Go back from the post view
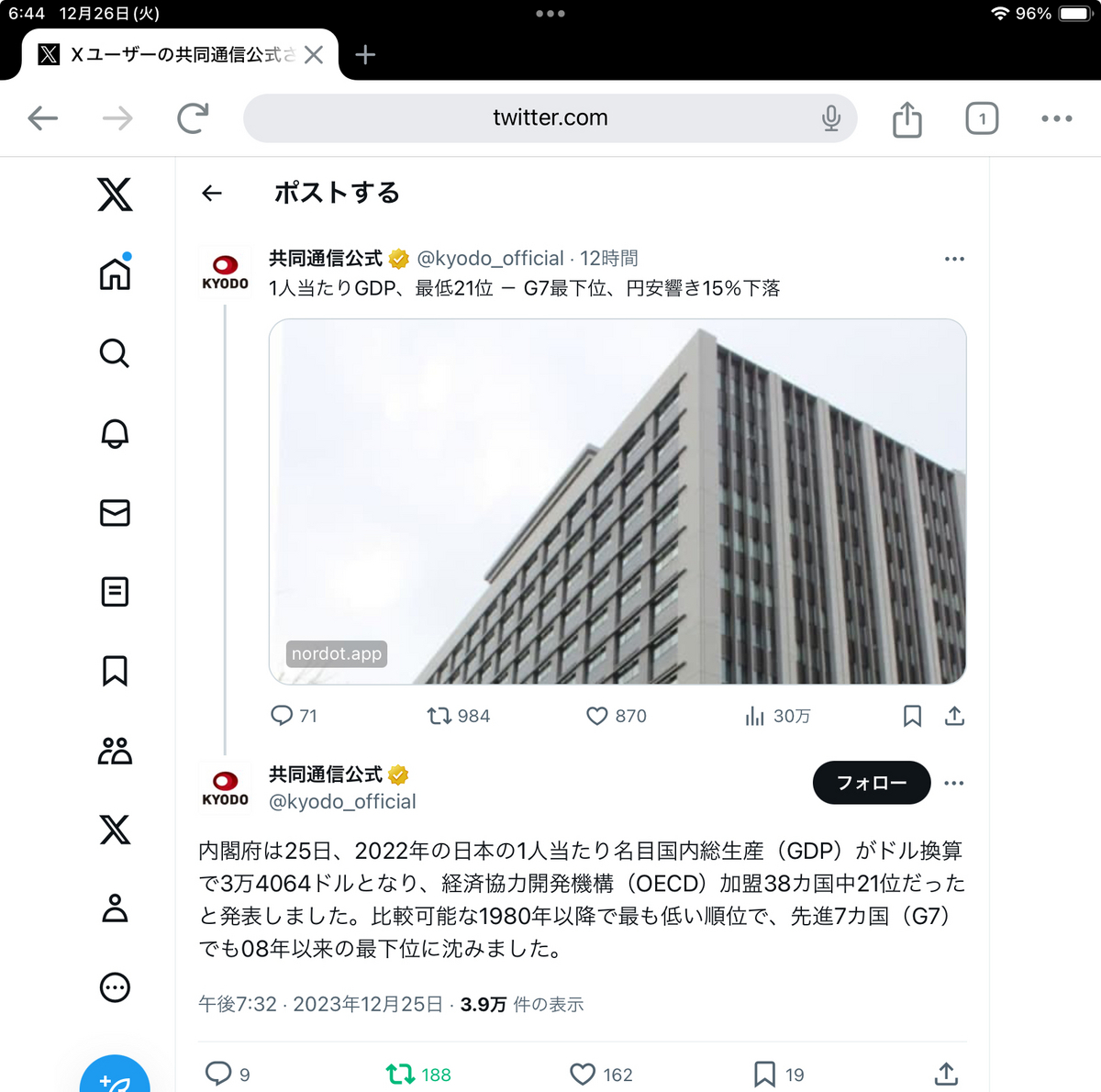The image size is (1101, 1092). [212, 193]
